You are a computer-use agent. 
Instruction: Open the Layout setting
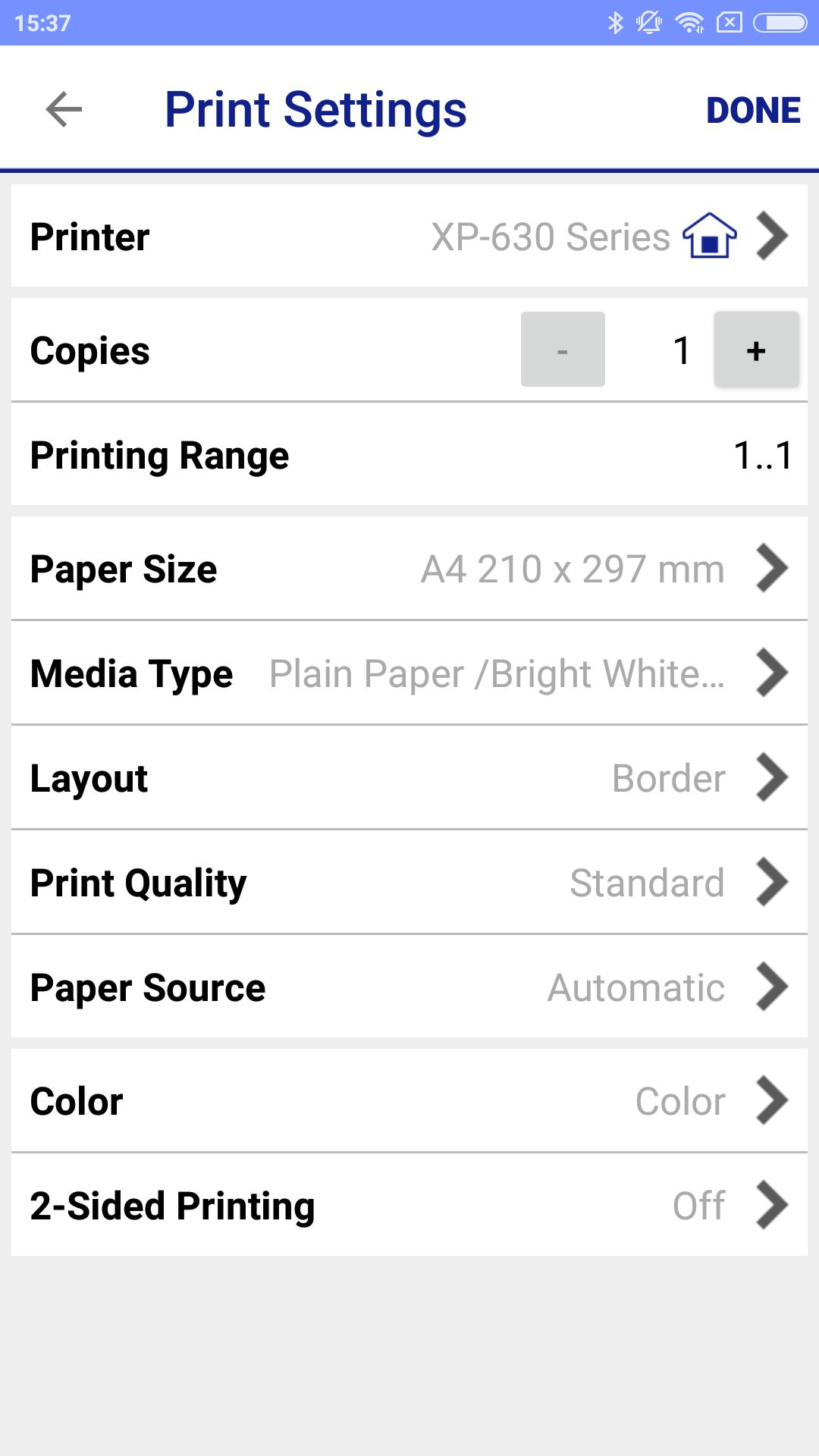(409, 777)
